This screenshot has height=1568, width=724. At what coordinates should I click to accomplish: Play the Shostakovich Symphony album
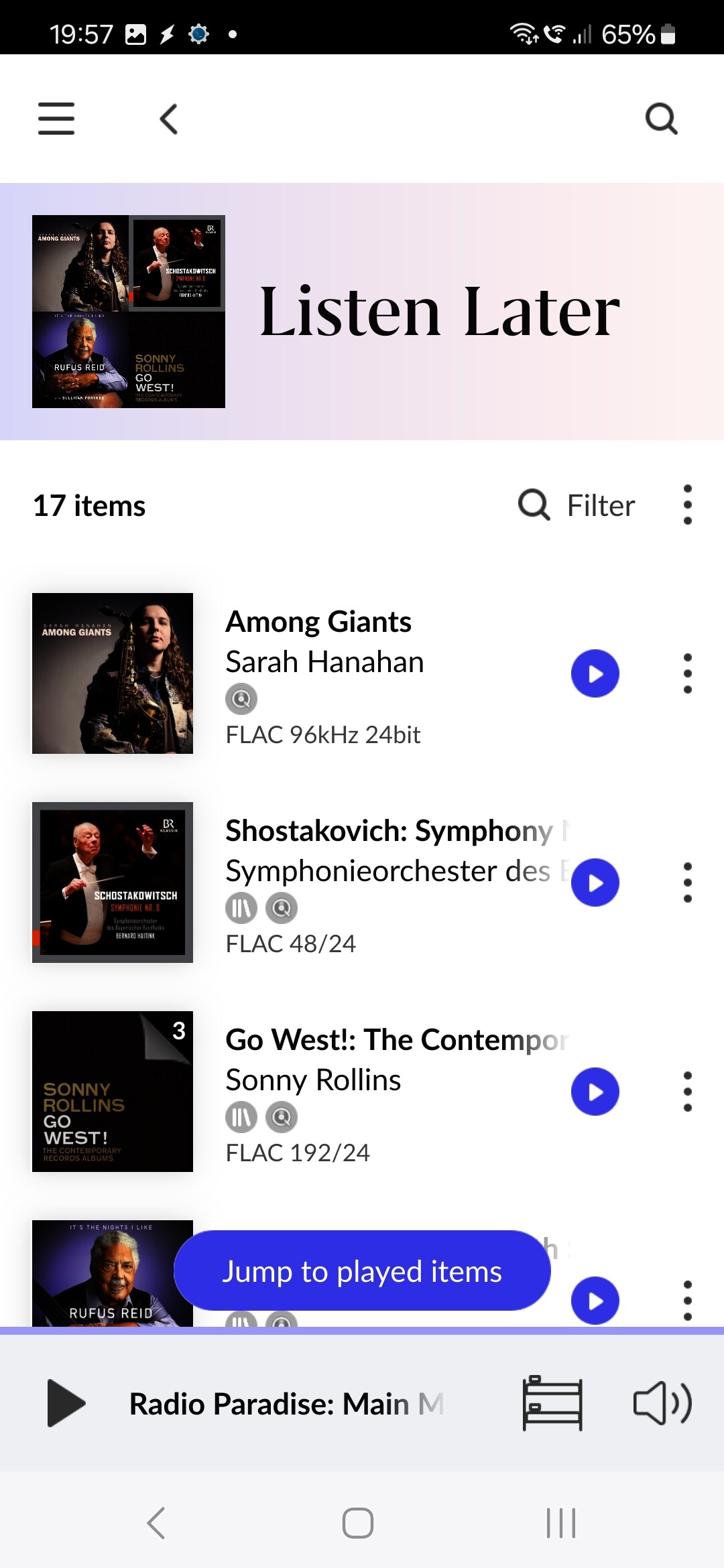[x=595, y=883]
